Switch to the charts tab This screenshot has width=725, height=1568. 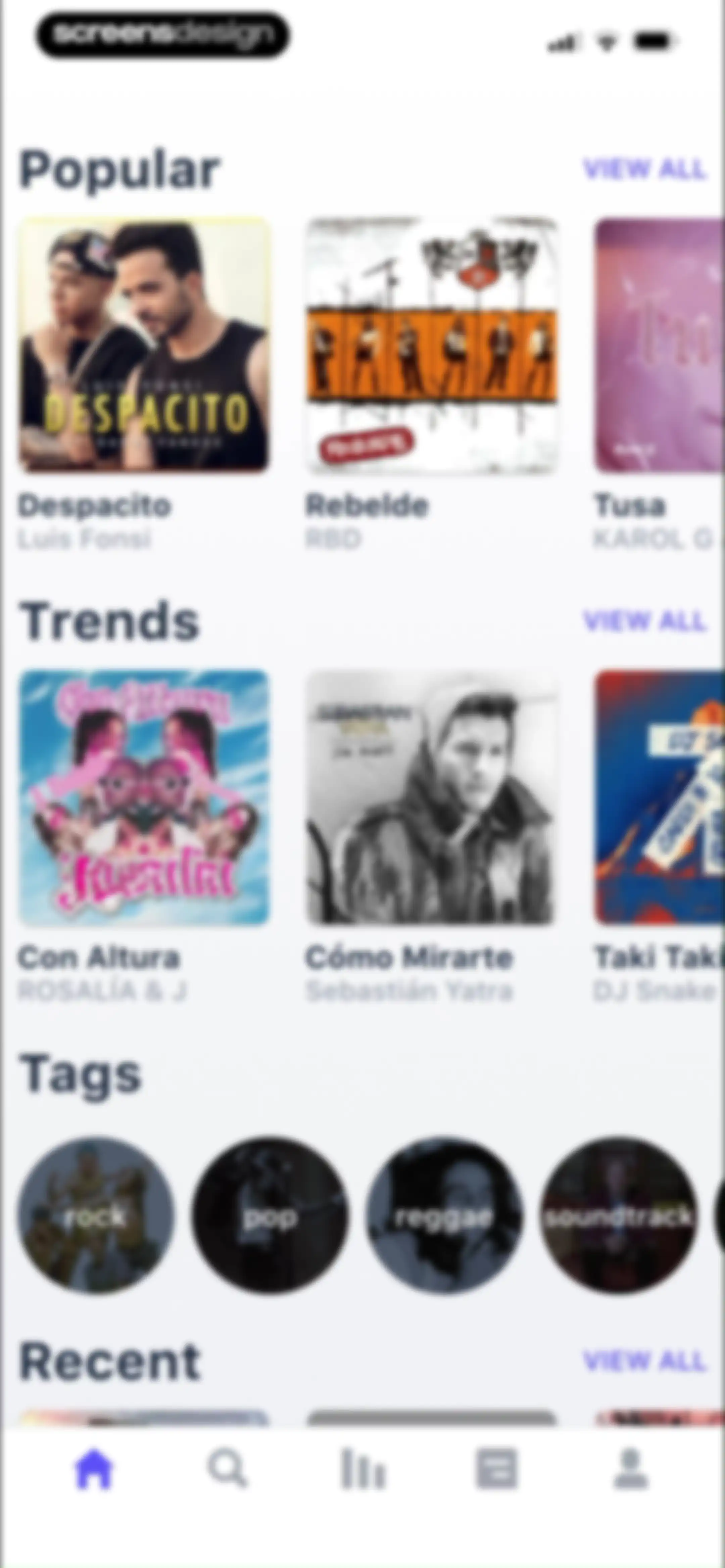(x=363, y=1469)
